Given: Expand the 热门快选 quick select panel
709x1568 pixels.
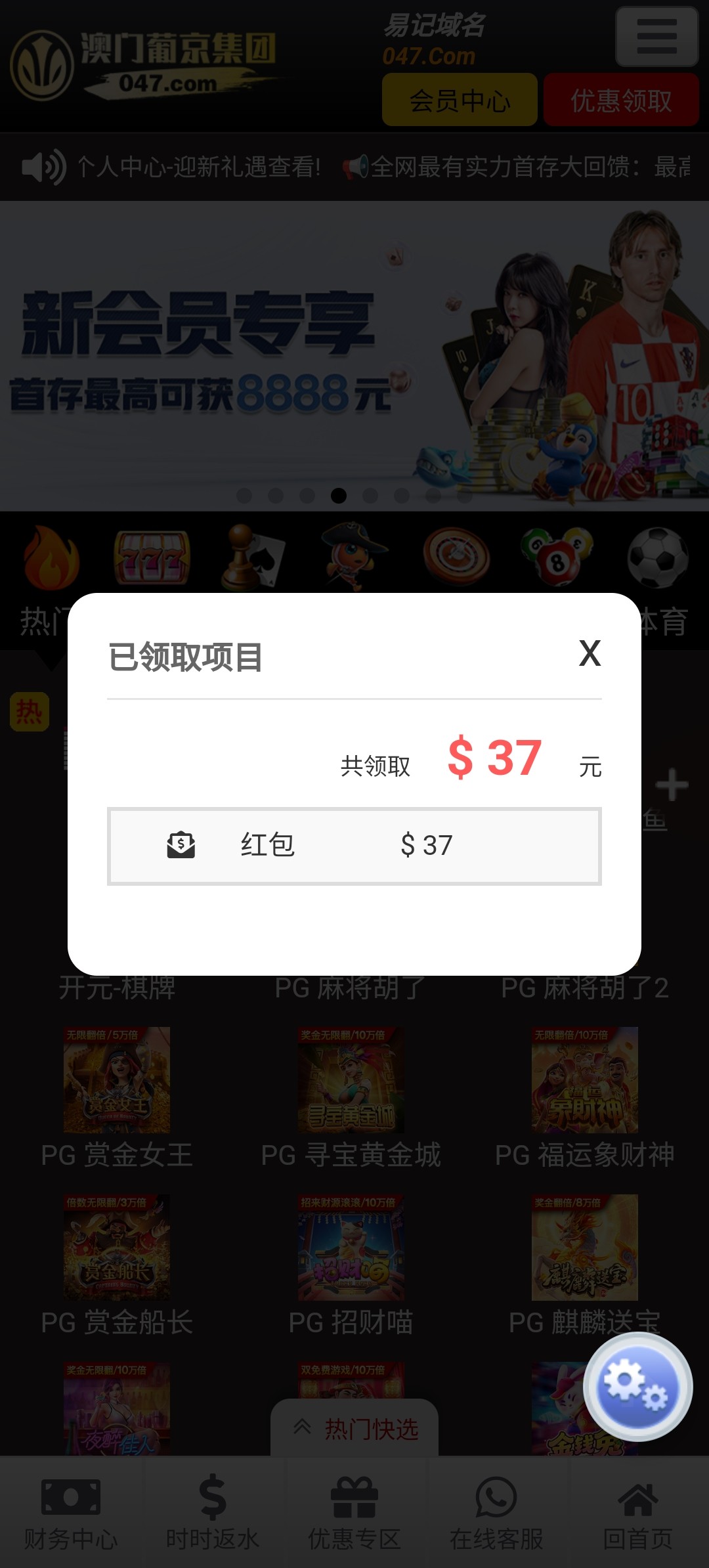Looking at the screenshot, I should (x=354, y=1428).
